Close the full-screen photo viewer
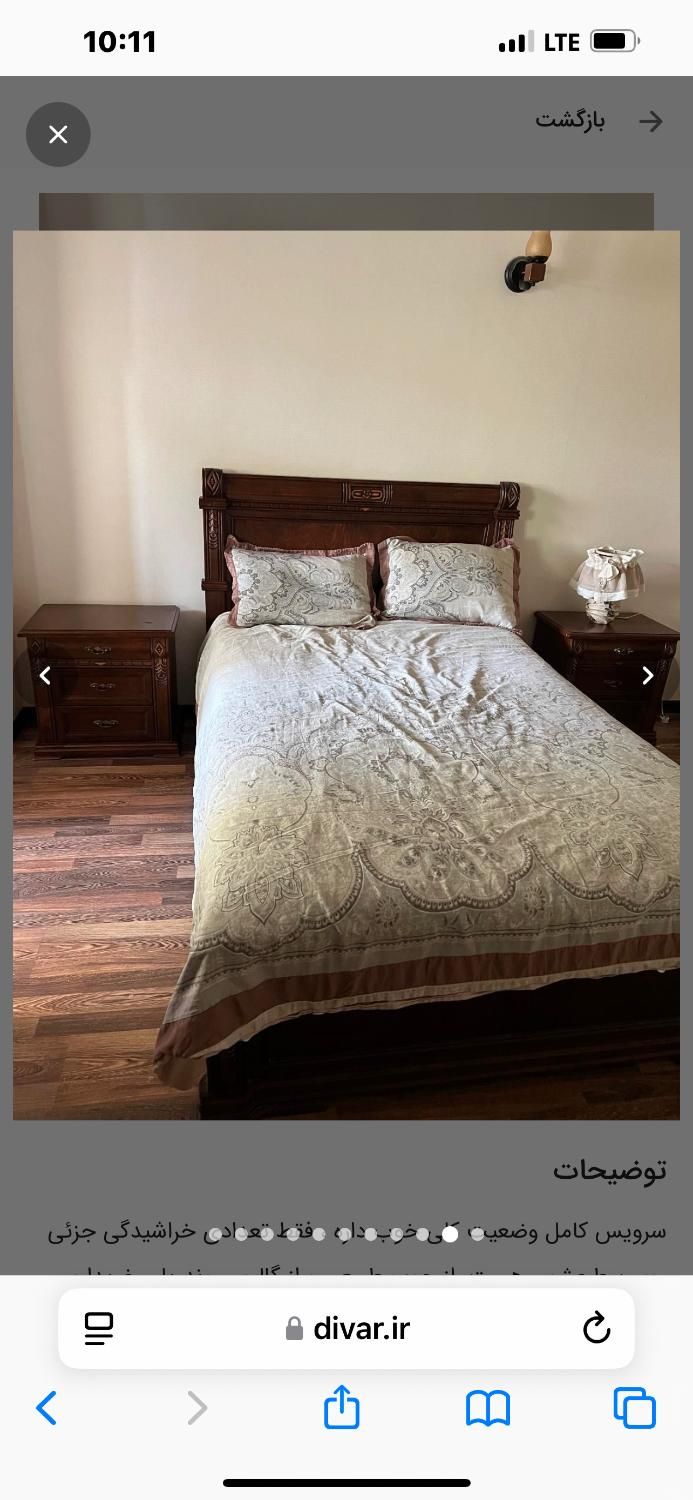 point(58,134)
